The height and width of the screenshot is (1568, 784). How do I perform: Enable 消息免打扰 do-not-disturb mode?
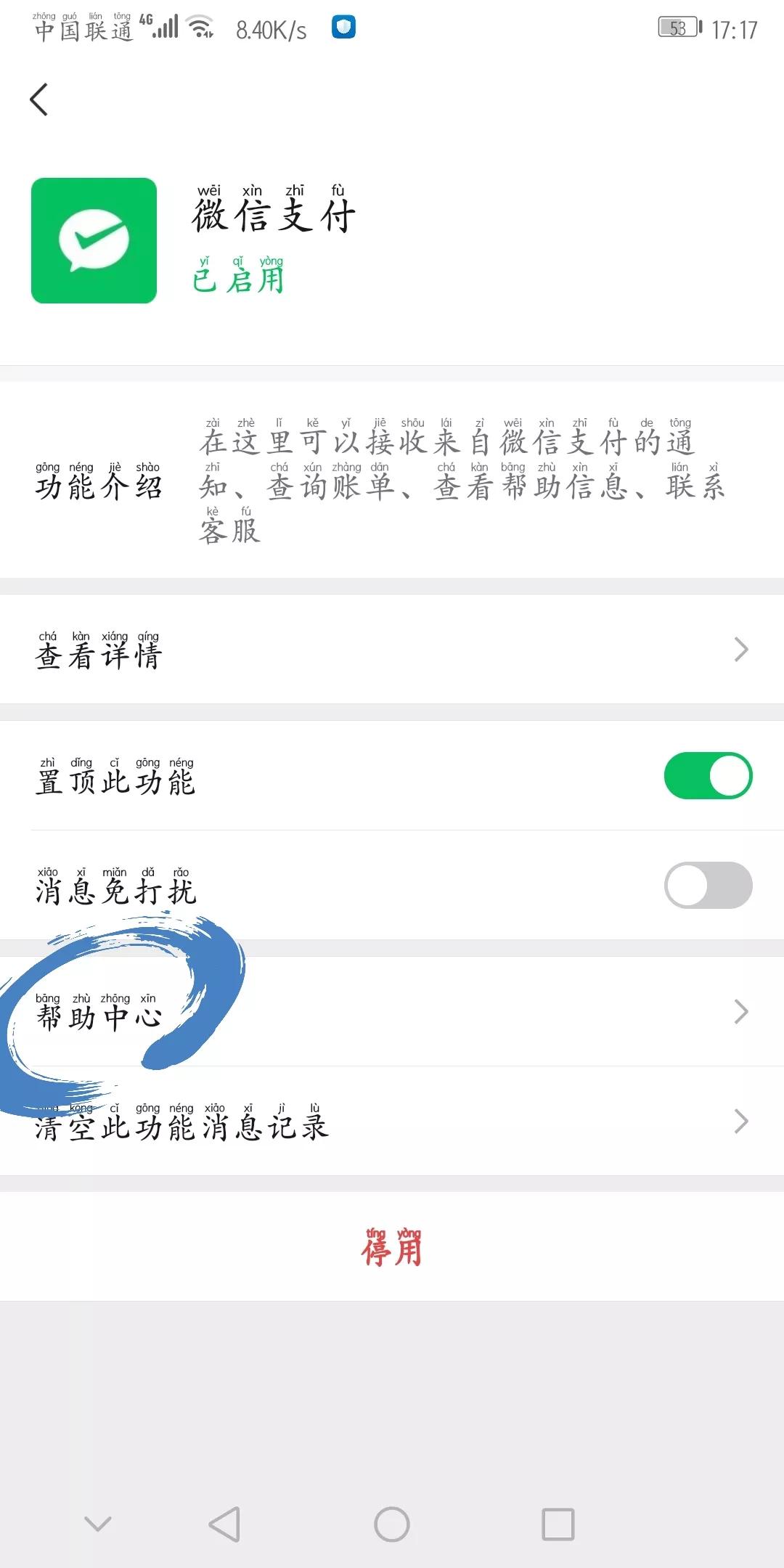click(x=708, y=884)
